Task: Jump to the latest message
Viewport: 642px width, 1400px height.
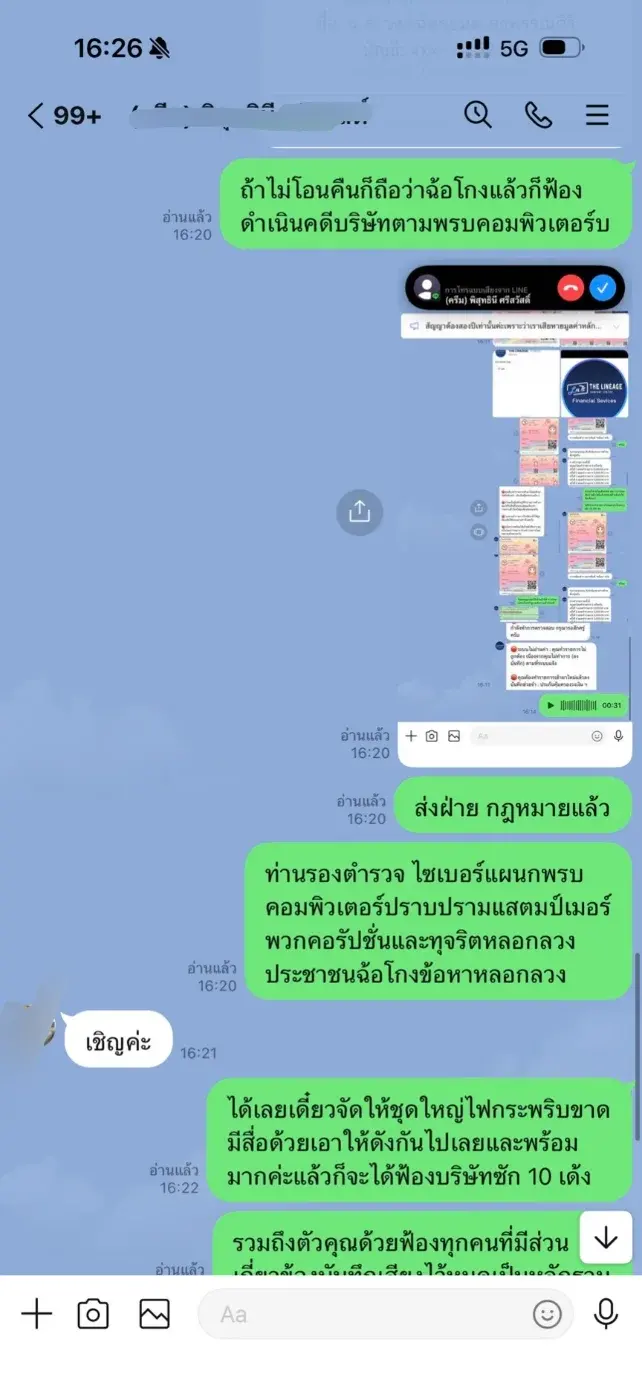Action: coord(606,1237)
